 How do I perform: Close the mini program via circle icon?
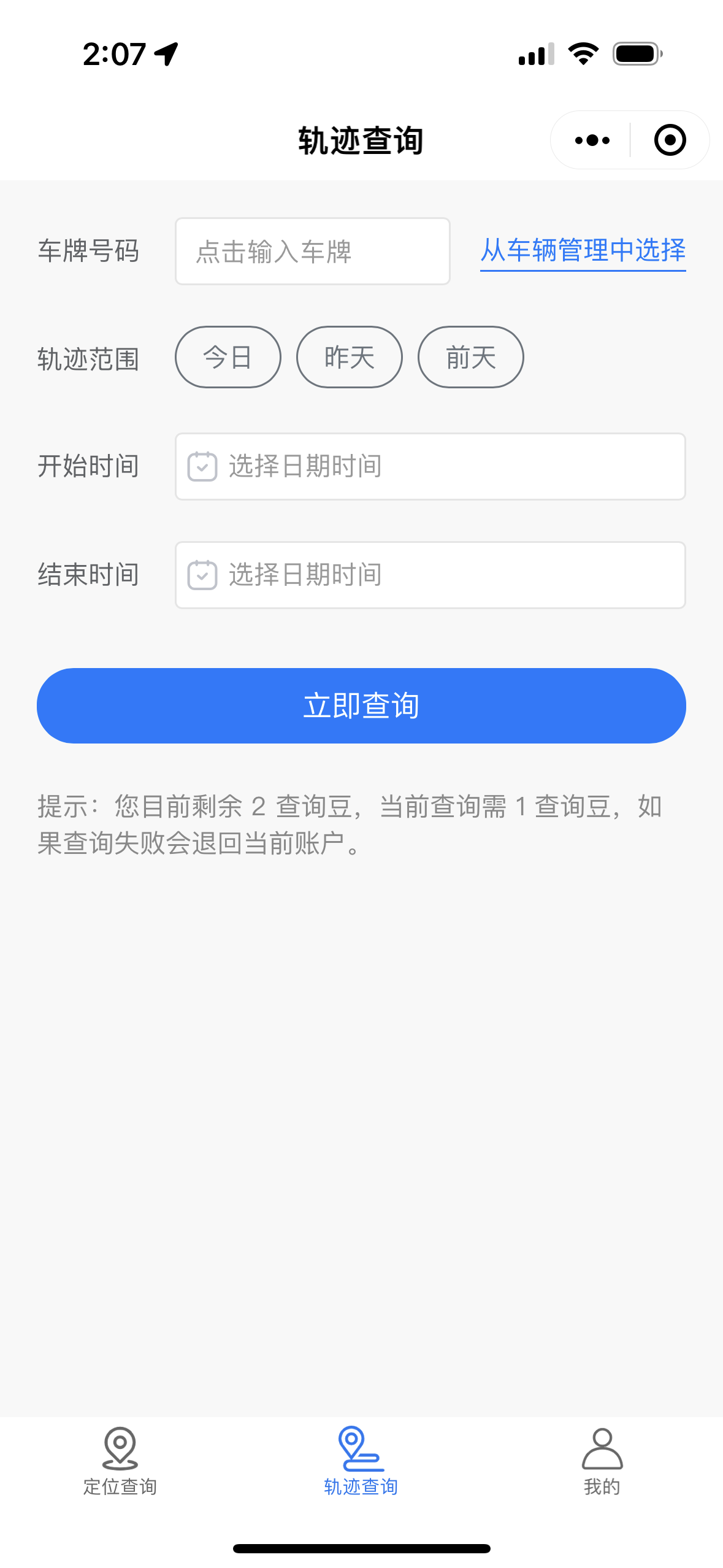point(670,140)
